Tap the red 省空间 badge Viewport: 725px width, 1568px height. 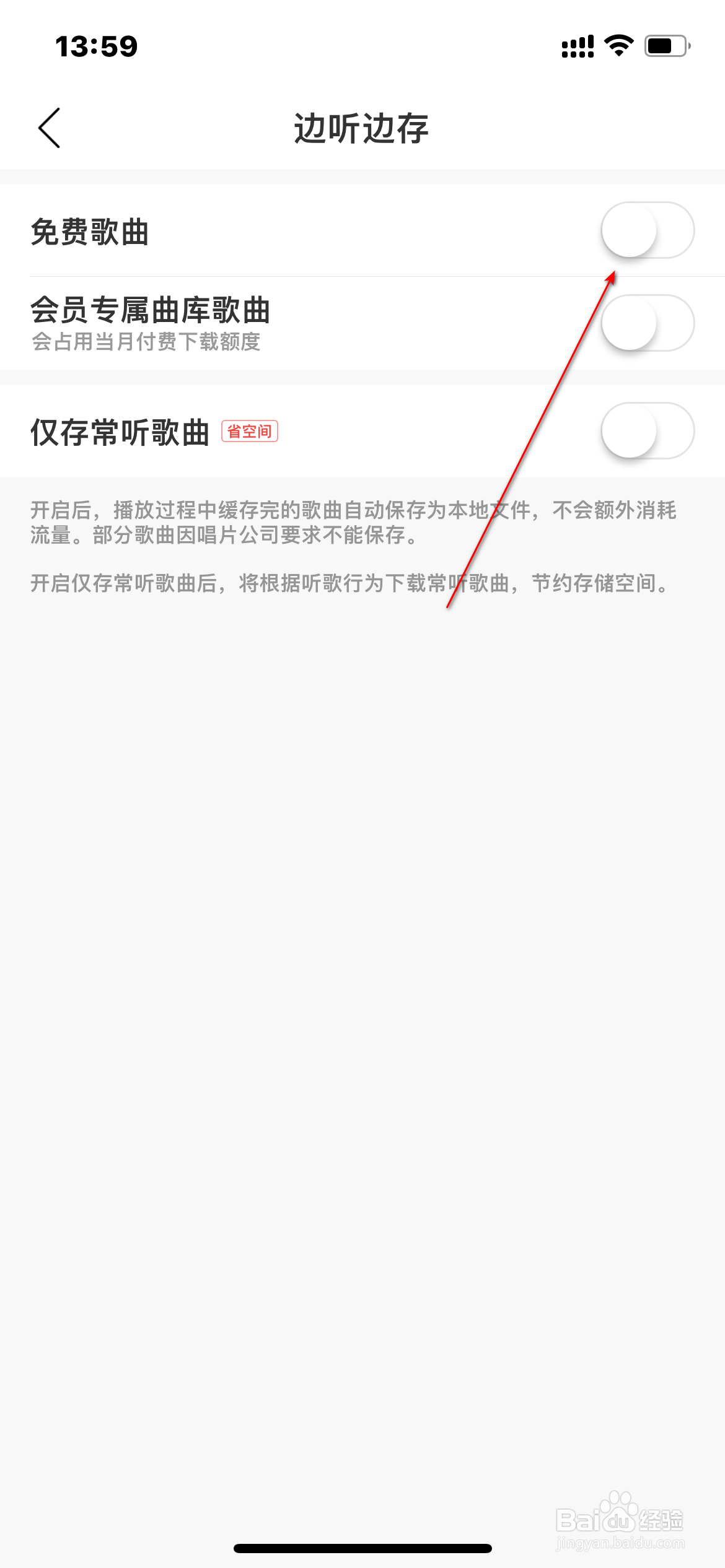coord(250,432)
